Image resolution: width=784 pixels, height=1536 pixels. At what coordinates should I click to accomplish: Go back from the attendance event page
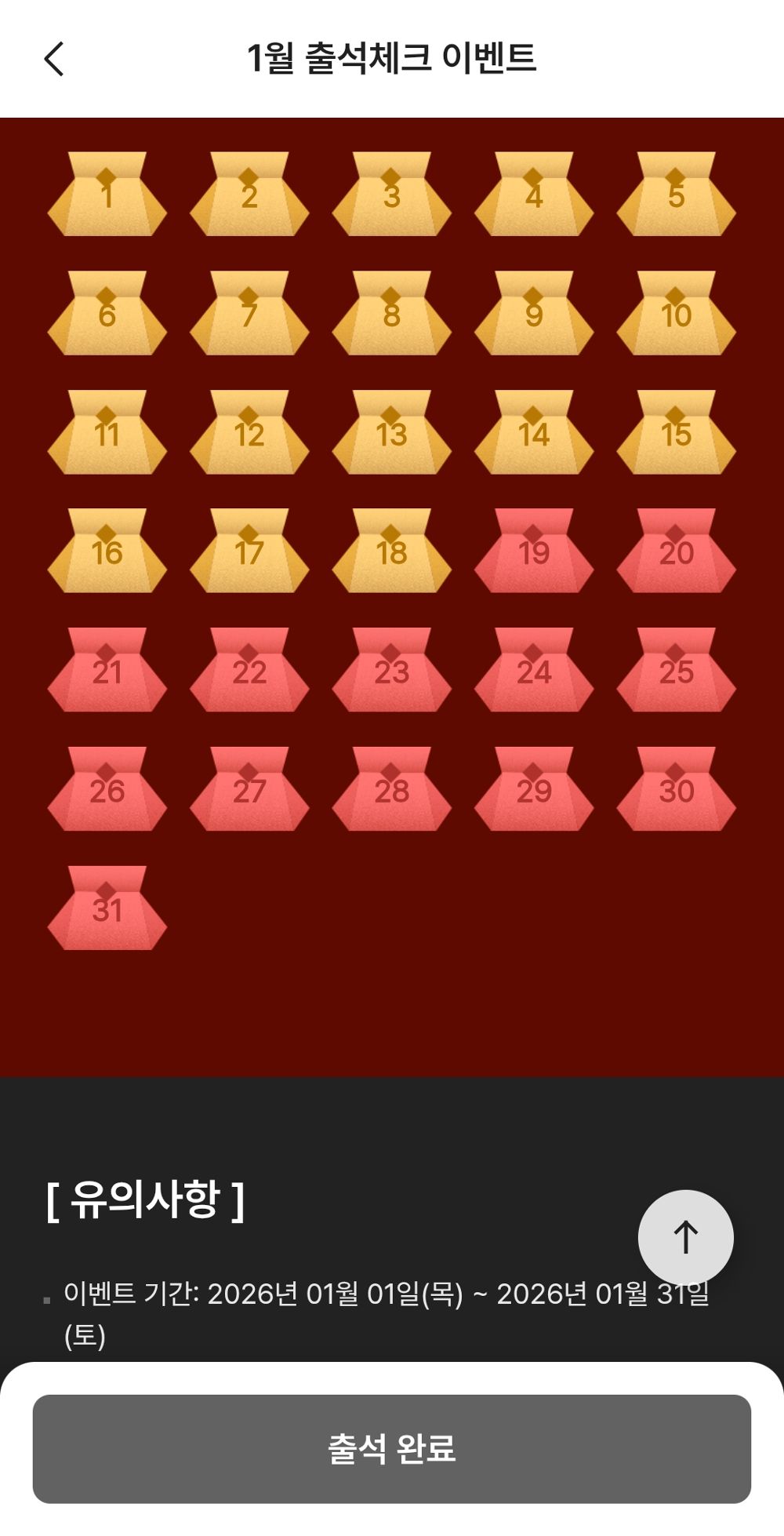[53, 59]
